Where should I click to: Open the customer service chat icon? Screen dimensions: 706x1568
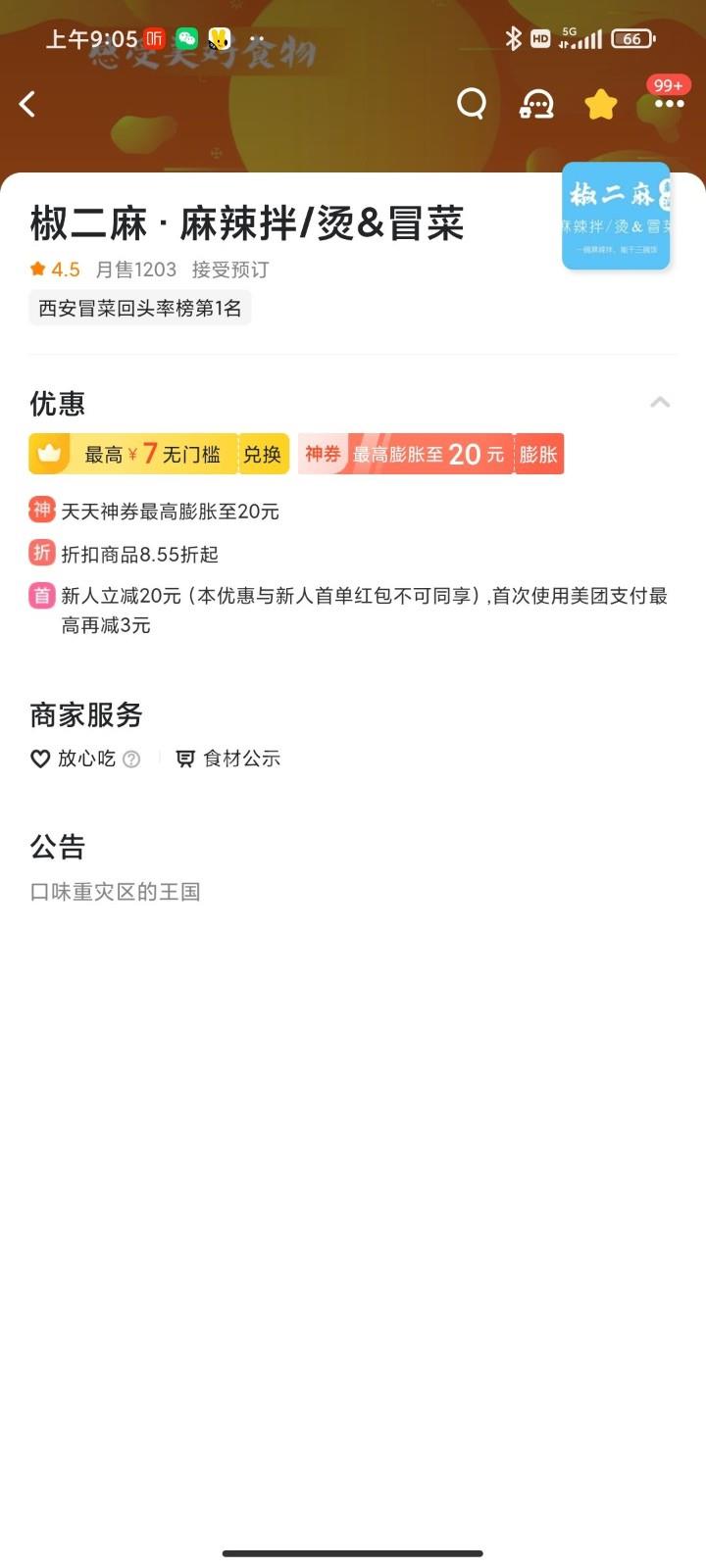pyautogui.click(x=536, y=104)
